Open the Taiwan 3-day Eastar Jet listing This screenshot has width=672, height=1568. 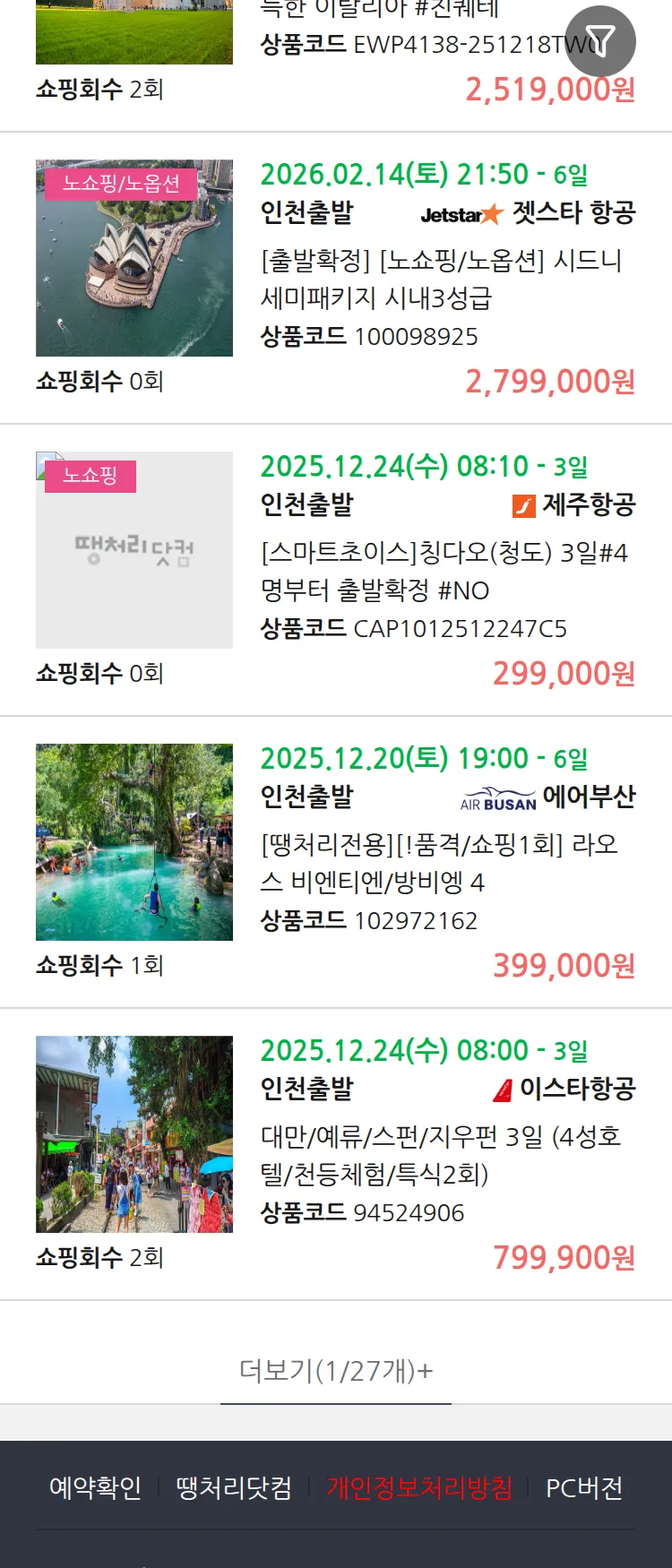point(439,1155)
